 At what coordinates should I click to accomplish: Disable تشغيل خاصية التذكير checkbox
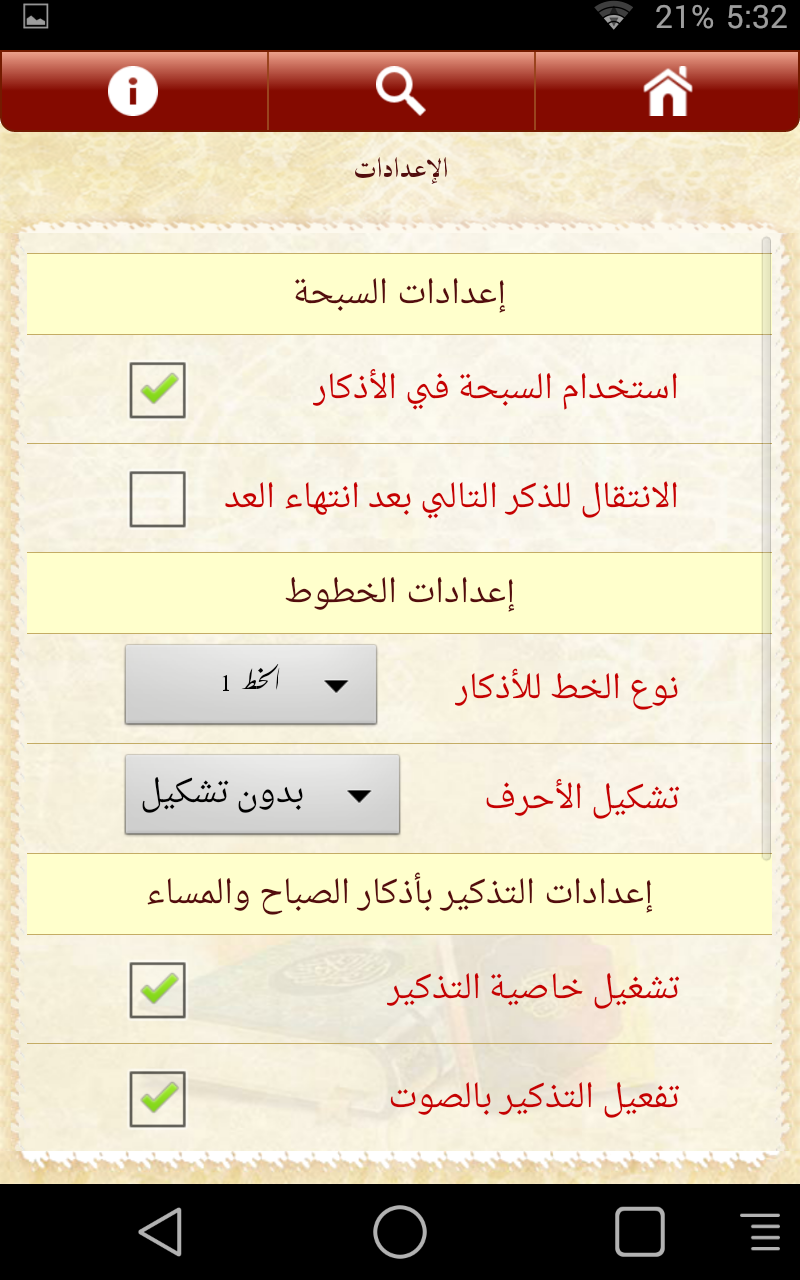pos(158,990)
